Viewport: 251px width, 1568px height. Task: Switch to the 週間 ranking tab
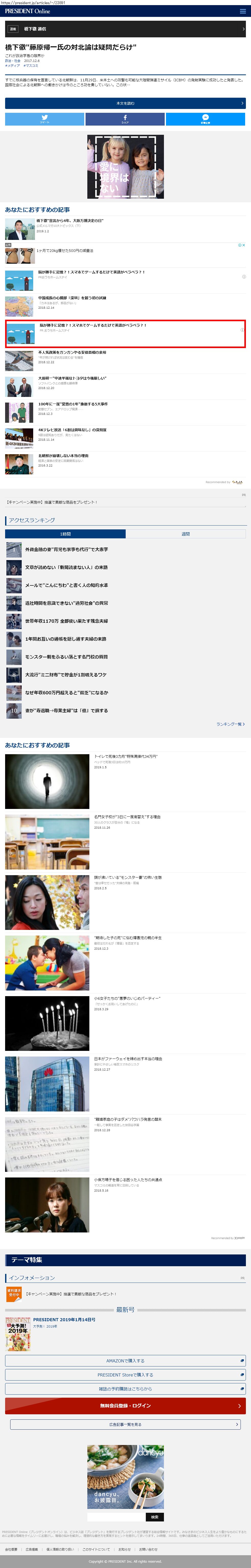tap(185, 534)
